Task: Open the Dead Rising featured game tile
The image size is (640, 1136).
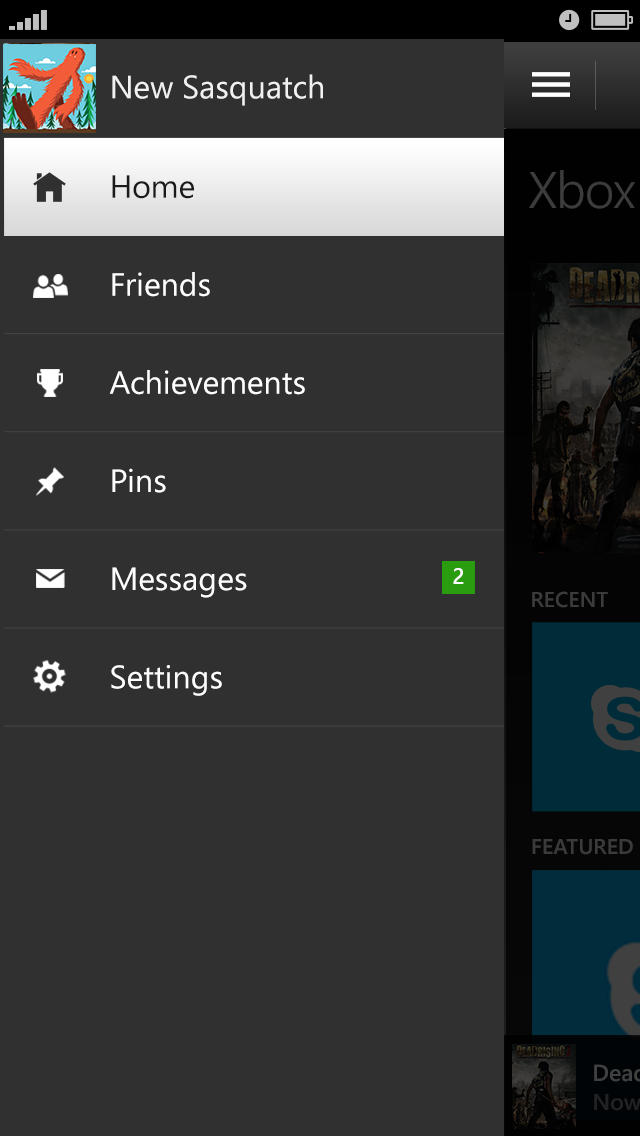Action: 586,408
